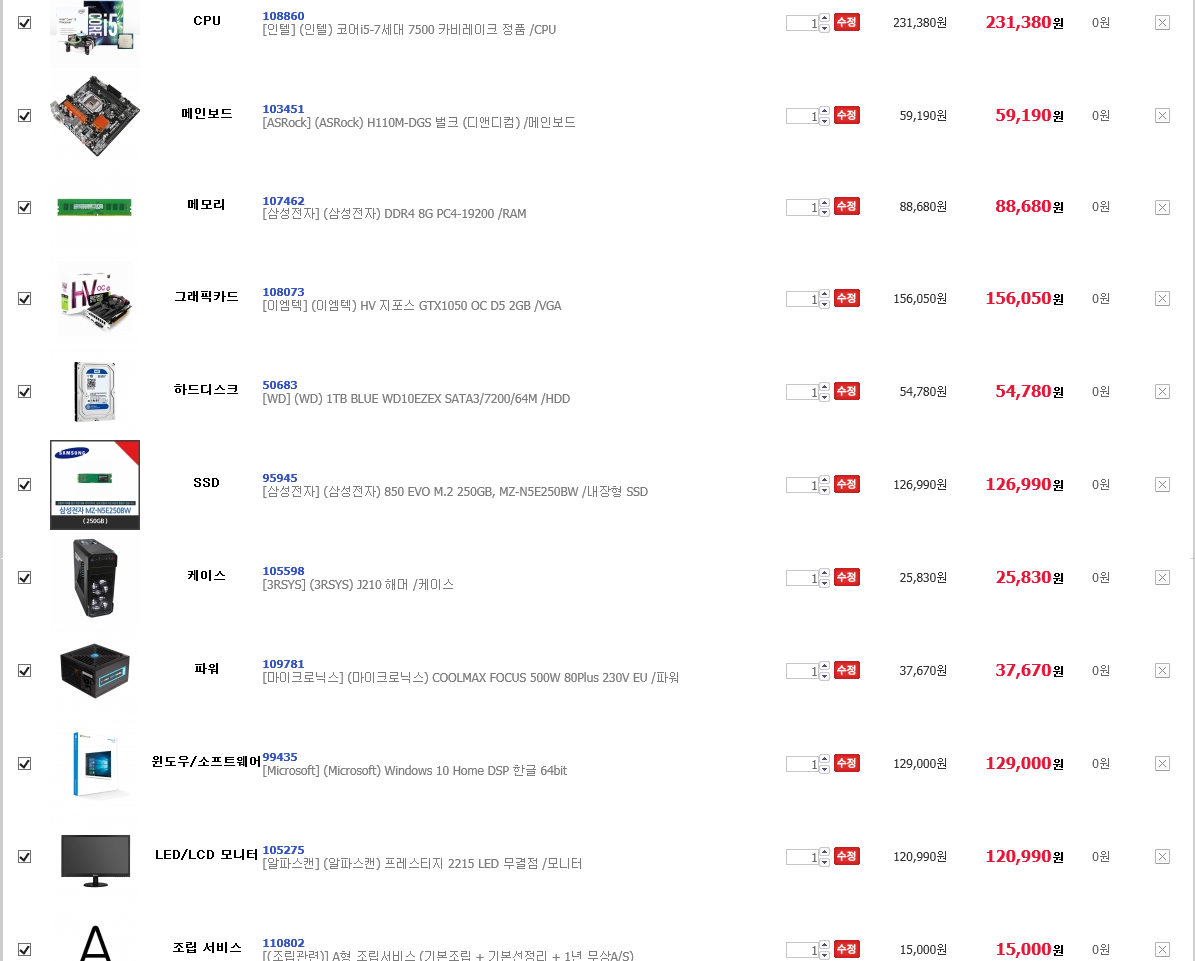Edit quantity field for 파워 item
The image size is (1195, 961).
[801, 671]
